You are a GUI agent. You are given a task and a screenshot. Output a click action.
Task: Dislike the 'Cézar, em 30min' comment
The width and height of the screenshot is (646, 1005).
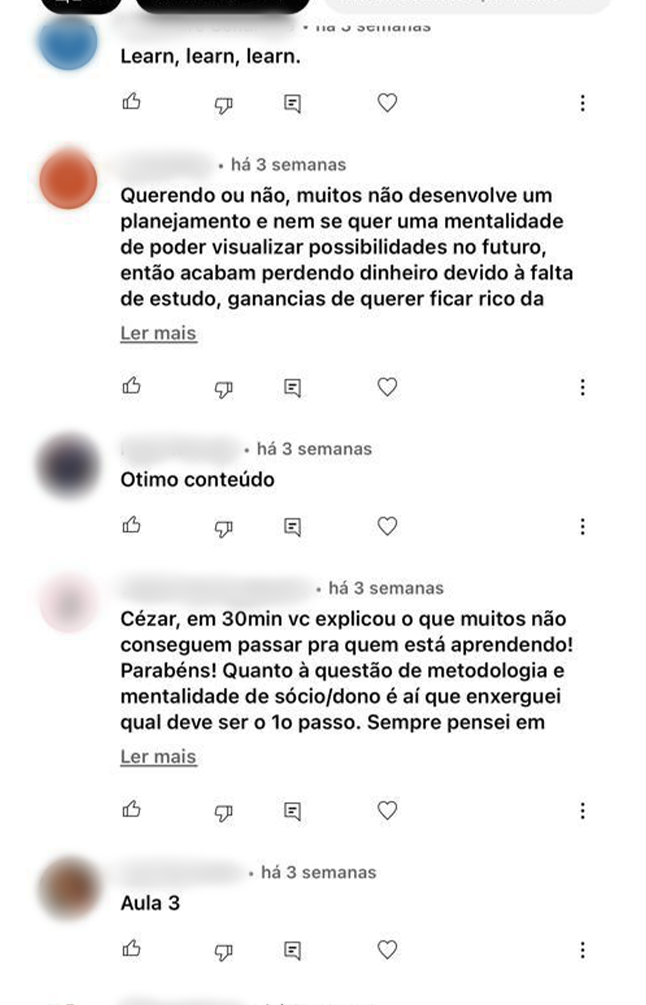click(x=224, y=811)
